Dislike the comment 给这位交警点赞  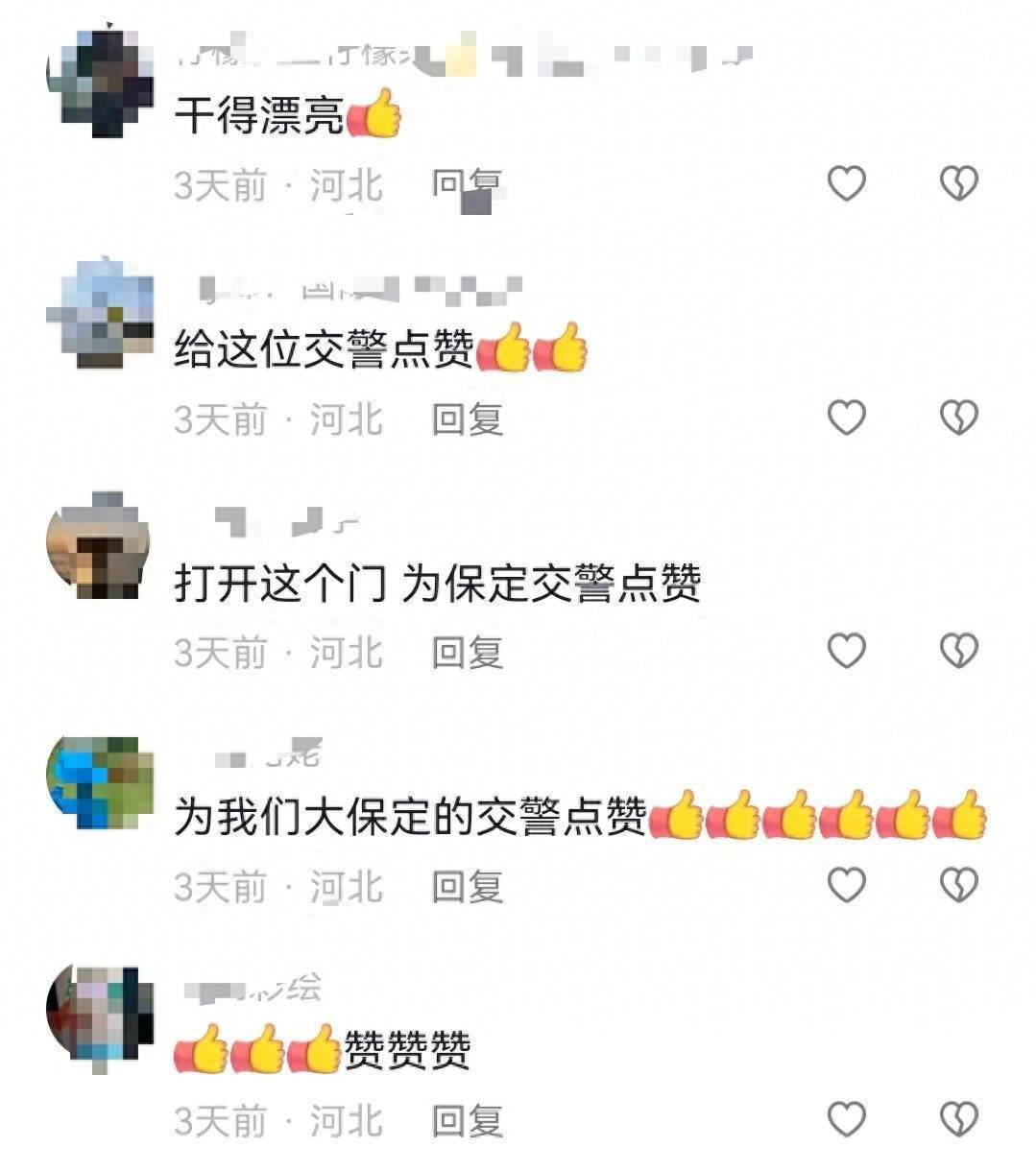pos(958,418)
